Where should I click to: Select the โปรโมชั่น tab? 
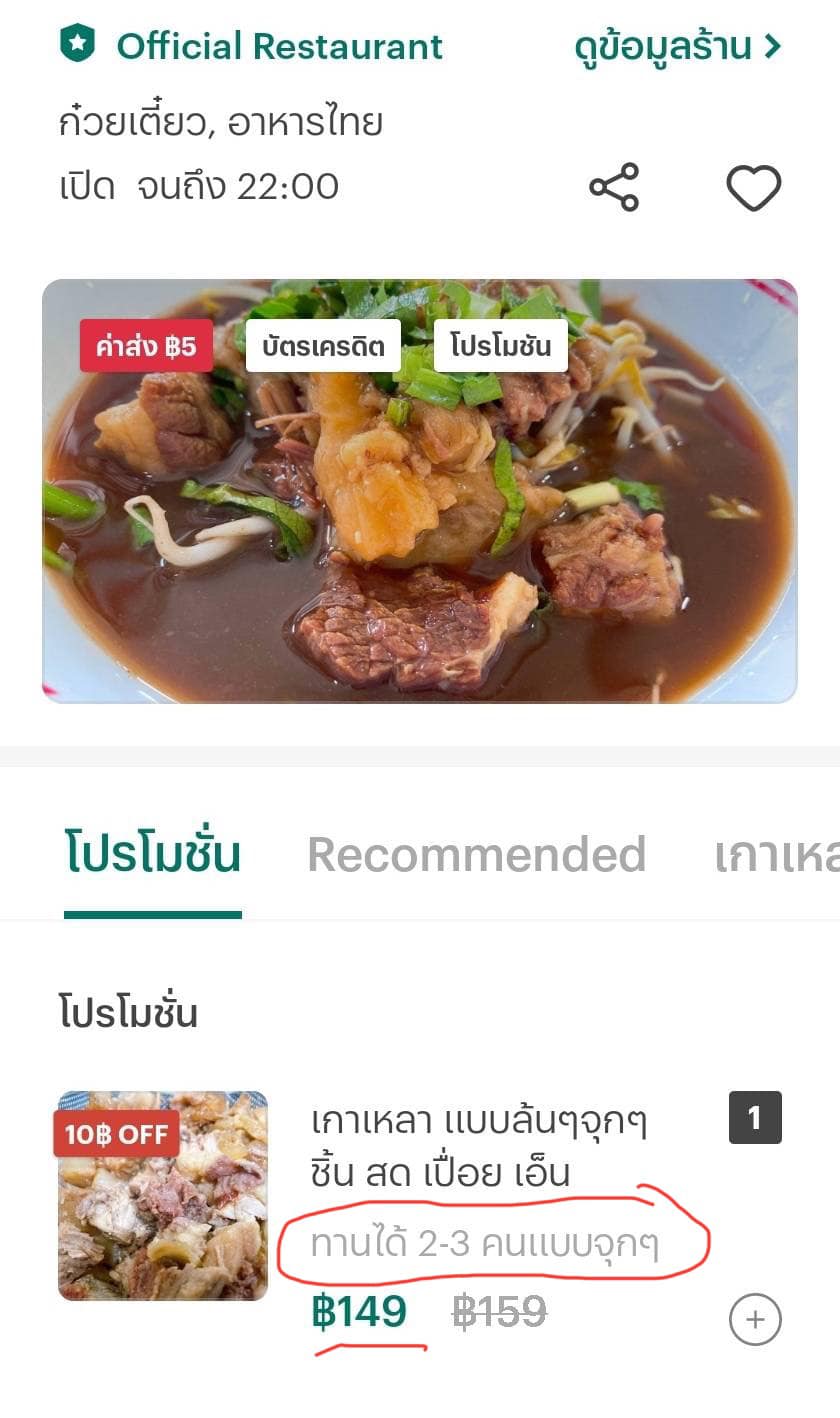[153, 855]
